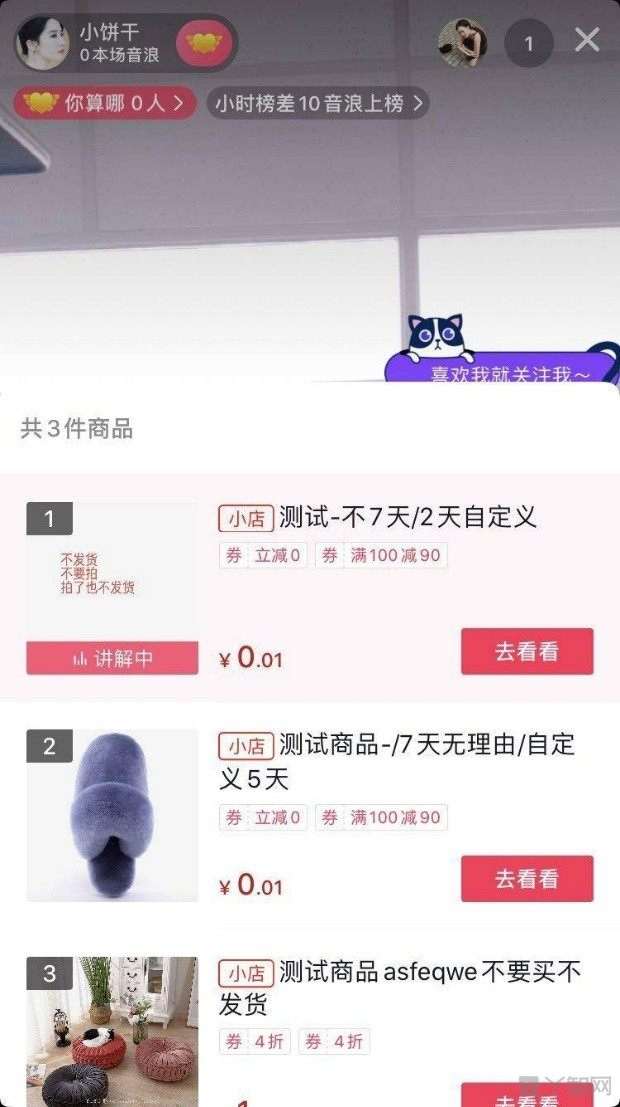Viewport: 620px width, 1107px height.
Task: Show the online viewer count list
Action: pyautogui.click(x=529, y=44)
